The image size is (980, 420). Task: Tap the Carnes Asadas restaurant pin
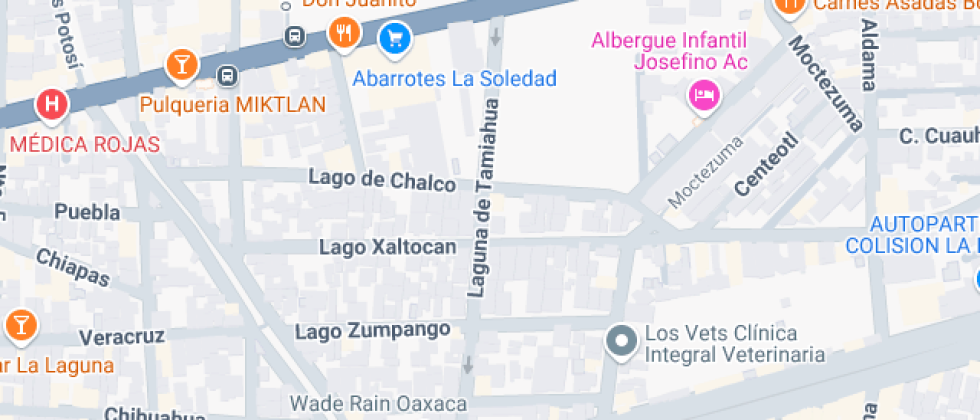point(790,6)
